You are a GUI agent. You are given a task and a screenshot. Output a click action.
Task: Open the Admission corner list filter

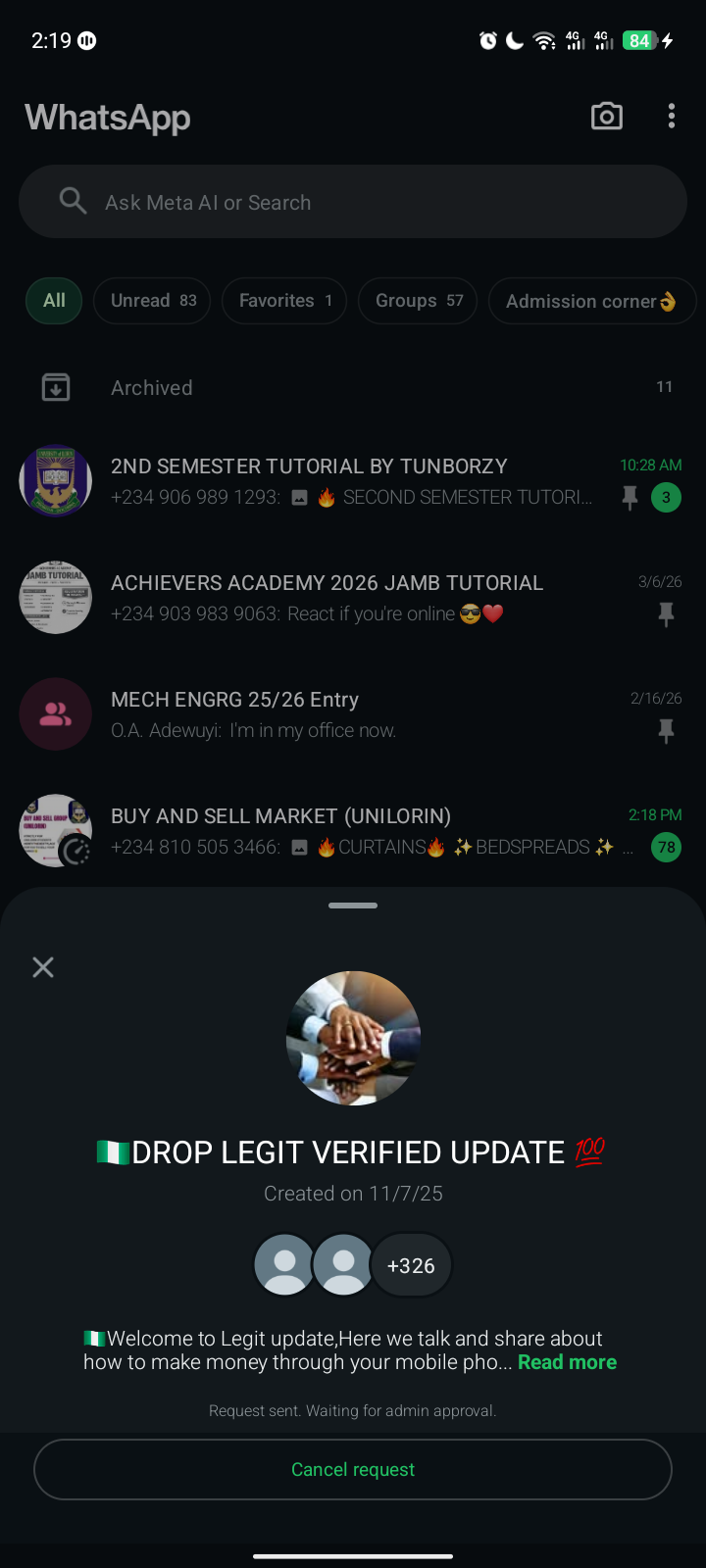(590, 301)
